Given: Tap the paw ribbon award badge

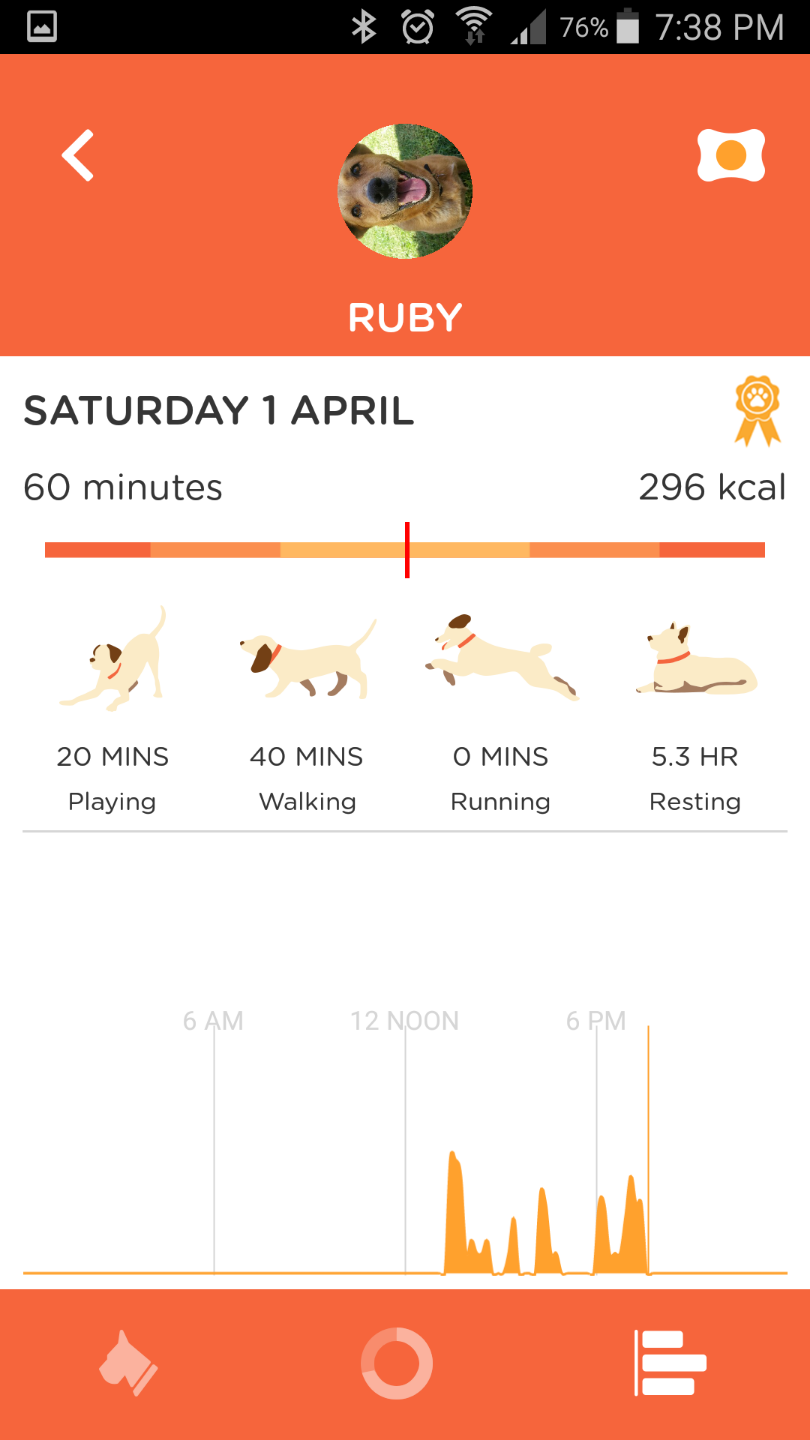Looking at the screenshot, I should tap(757, 410).
